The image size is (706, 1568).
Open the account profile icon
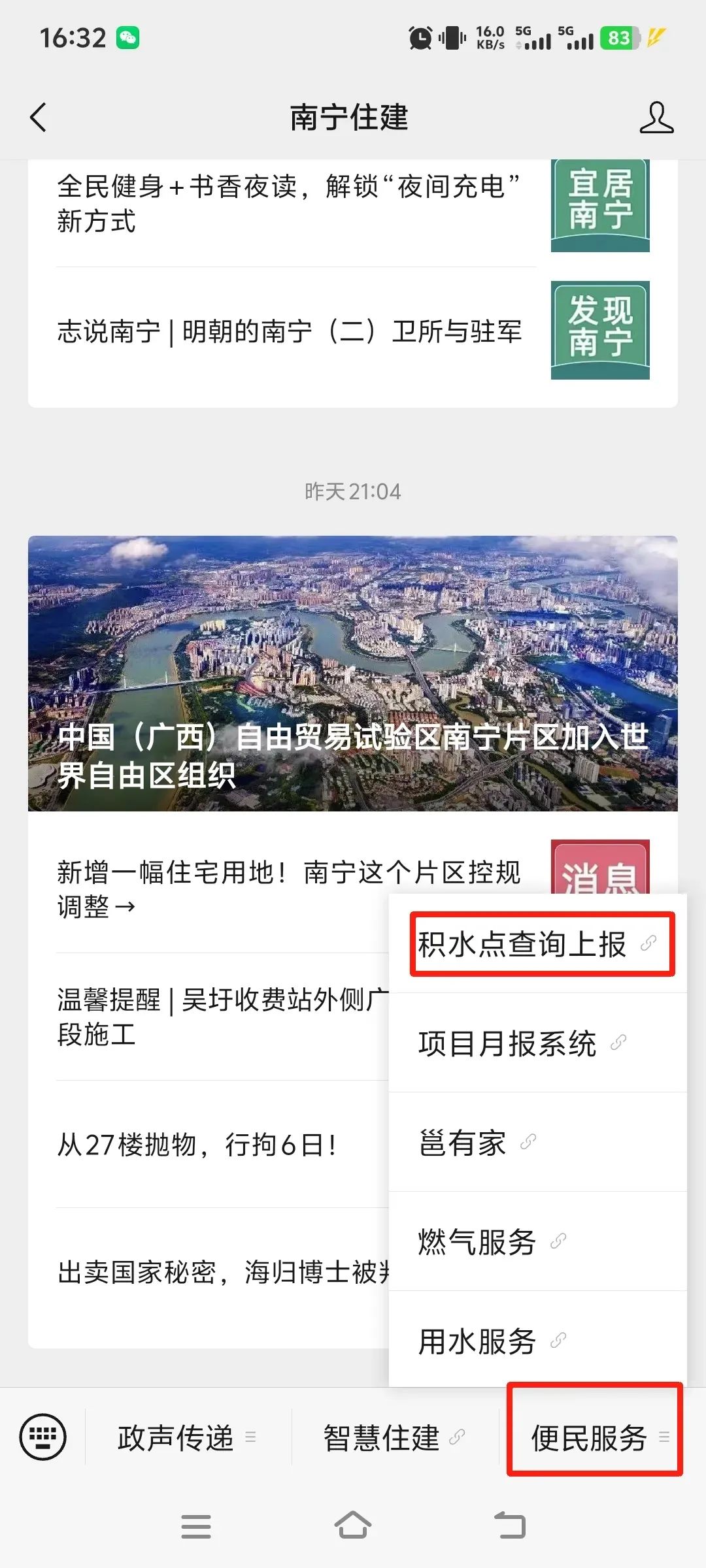click(x=656, y=118)
